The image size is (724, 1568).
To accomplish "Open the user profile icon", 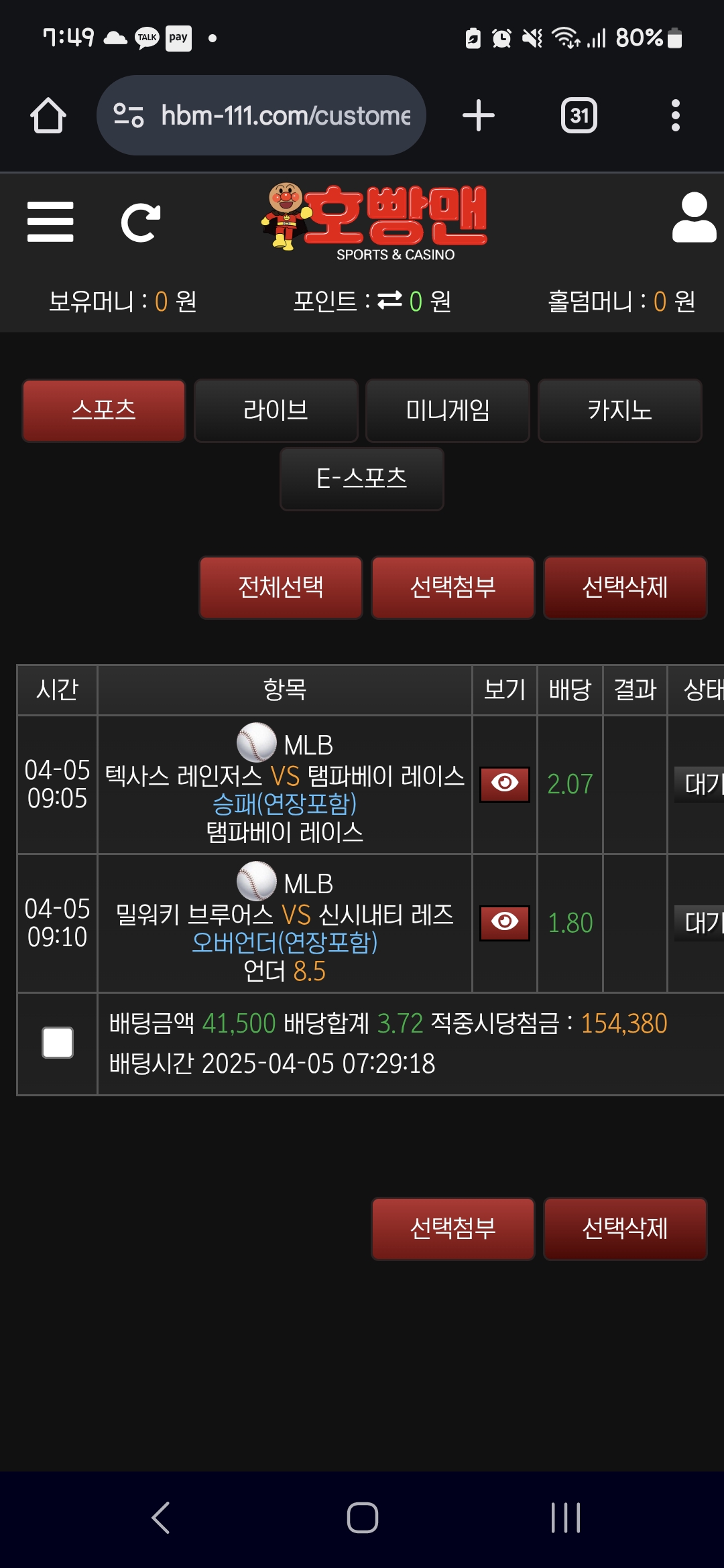I will coord(694,218).
